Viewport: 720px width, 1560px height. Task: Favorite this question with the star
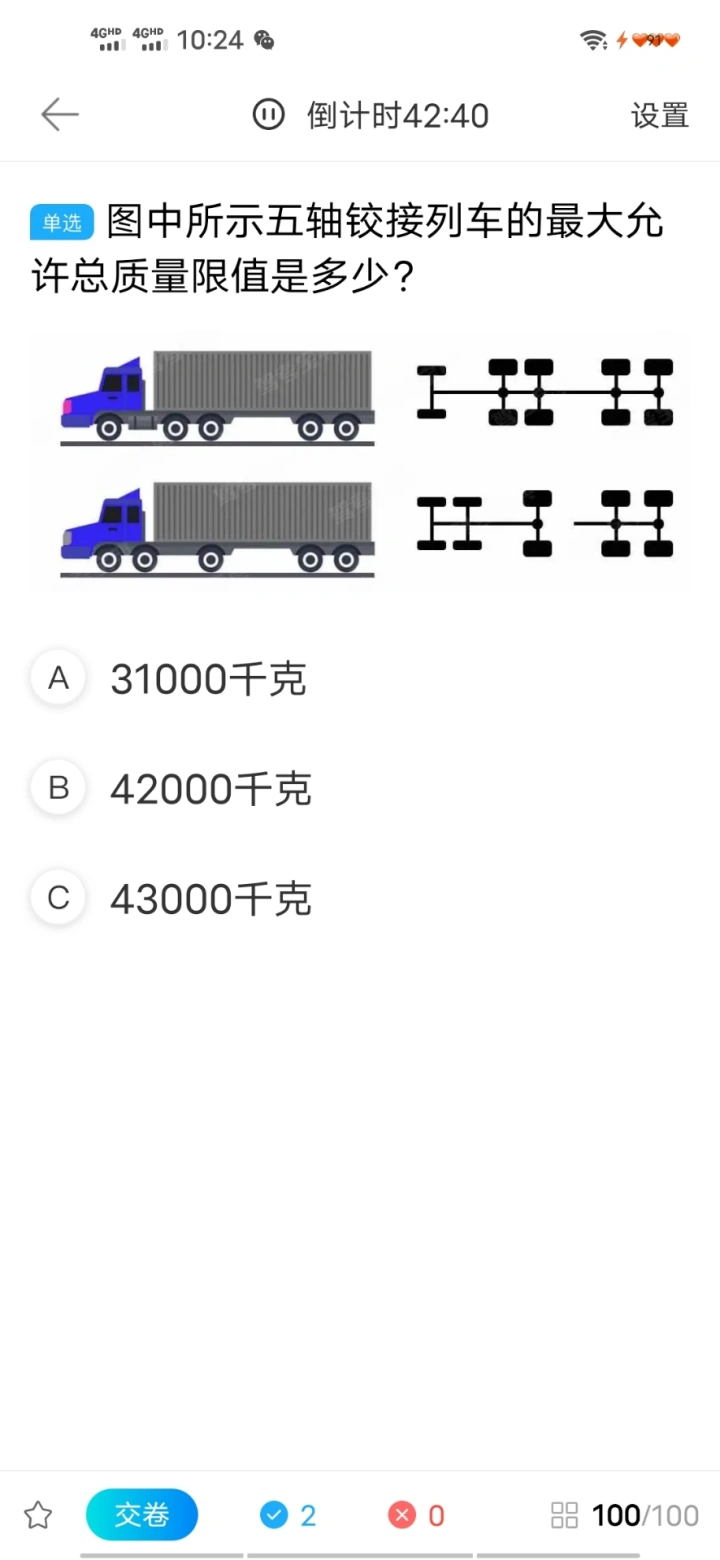pyautogui.click(x=38, y=1515)
